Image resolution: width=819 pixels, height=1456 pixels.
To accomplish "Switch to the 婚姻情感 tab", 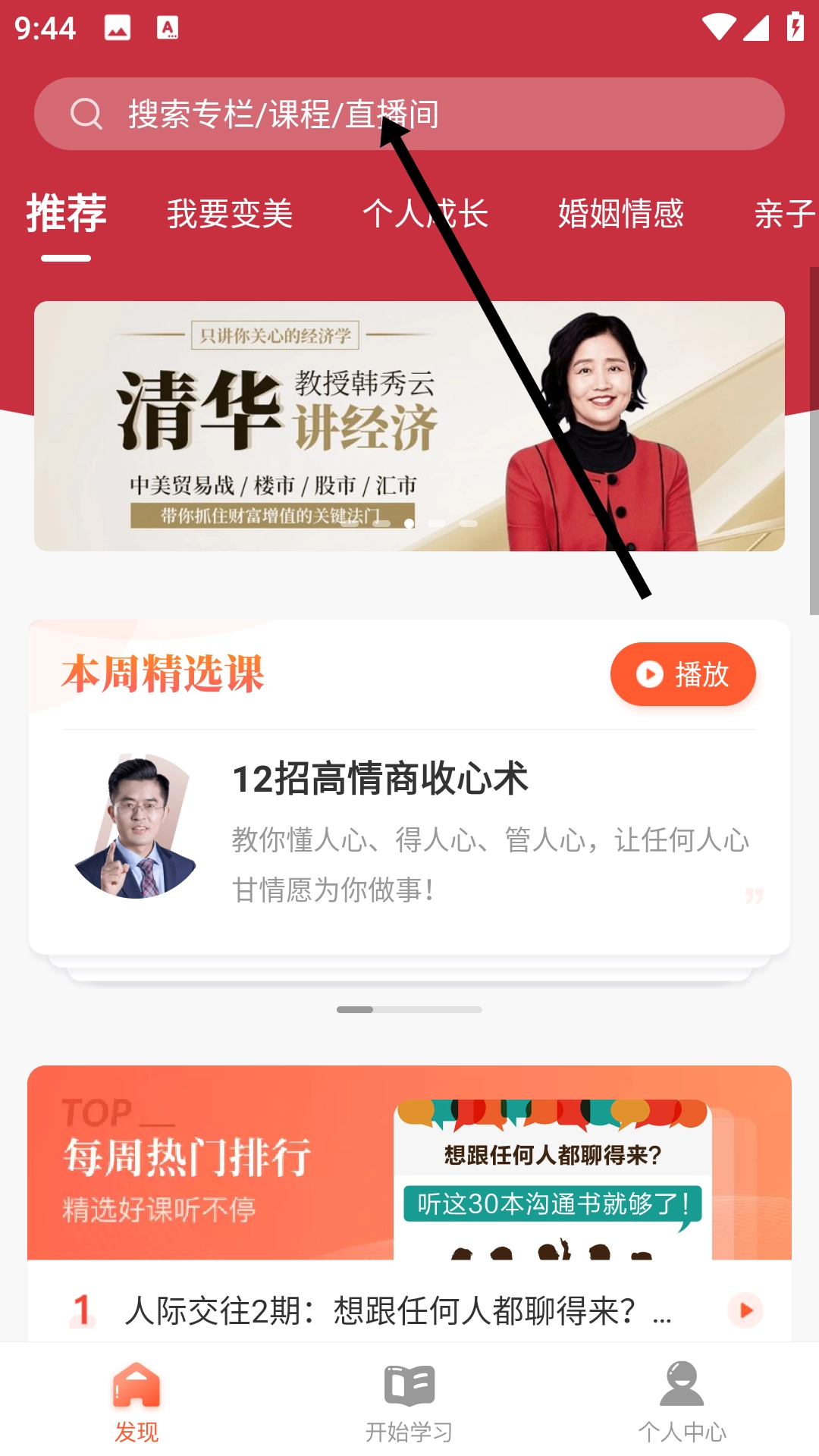I will pyautogui.click(x=621, y=214).
